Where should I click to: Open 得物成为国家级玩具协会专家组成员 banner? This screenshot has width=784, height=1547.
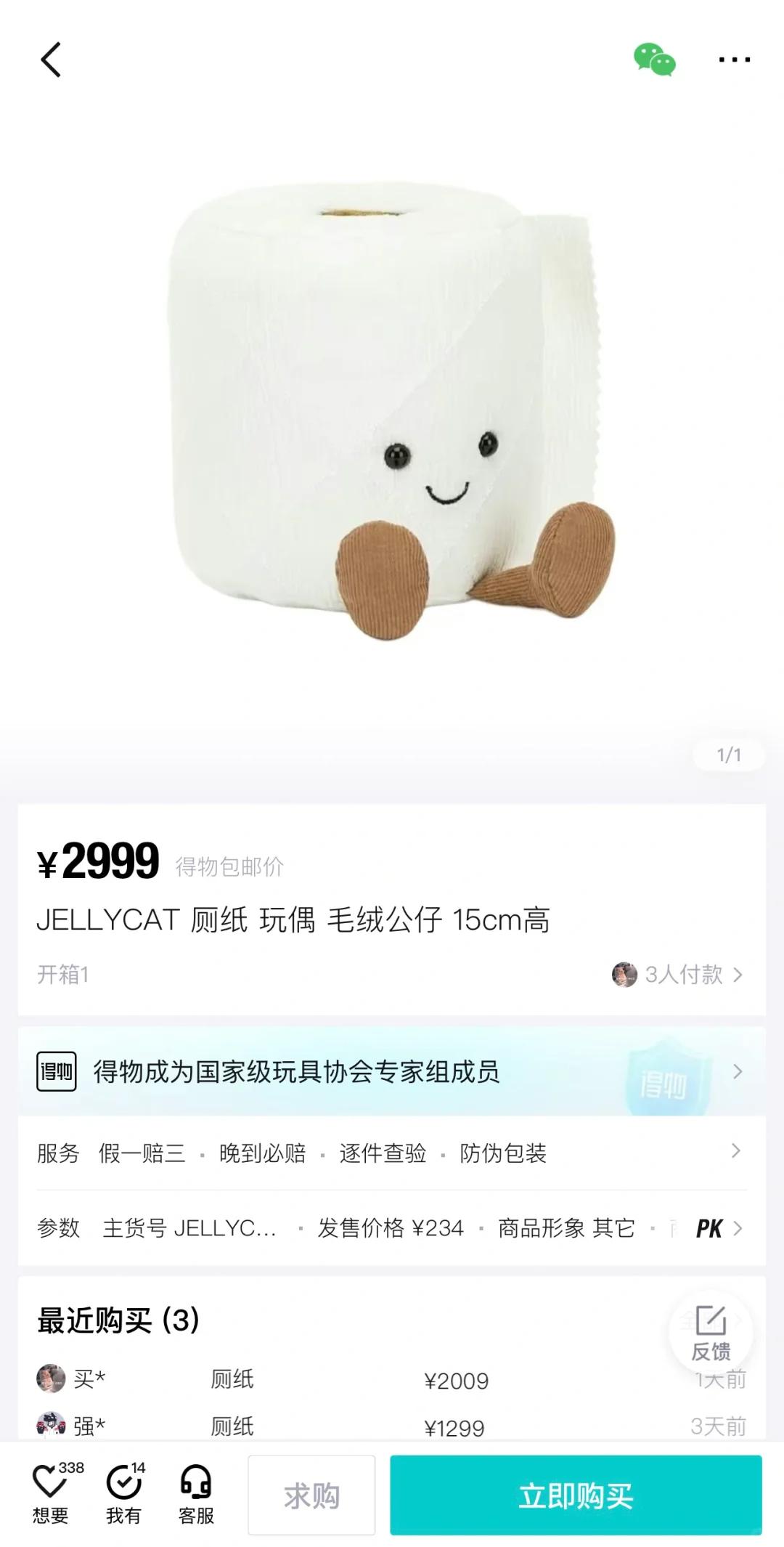click(x=392, y=1071)
